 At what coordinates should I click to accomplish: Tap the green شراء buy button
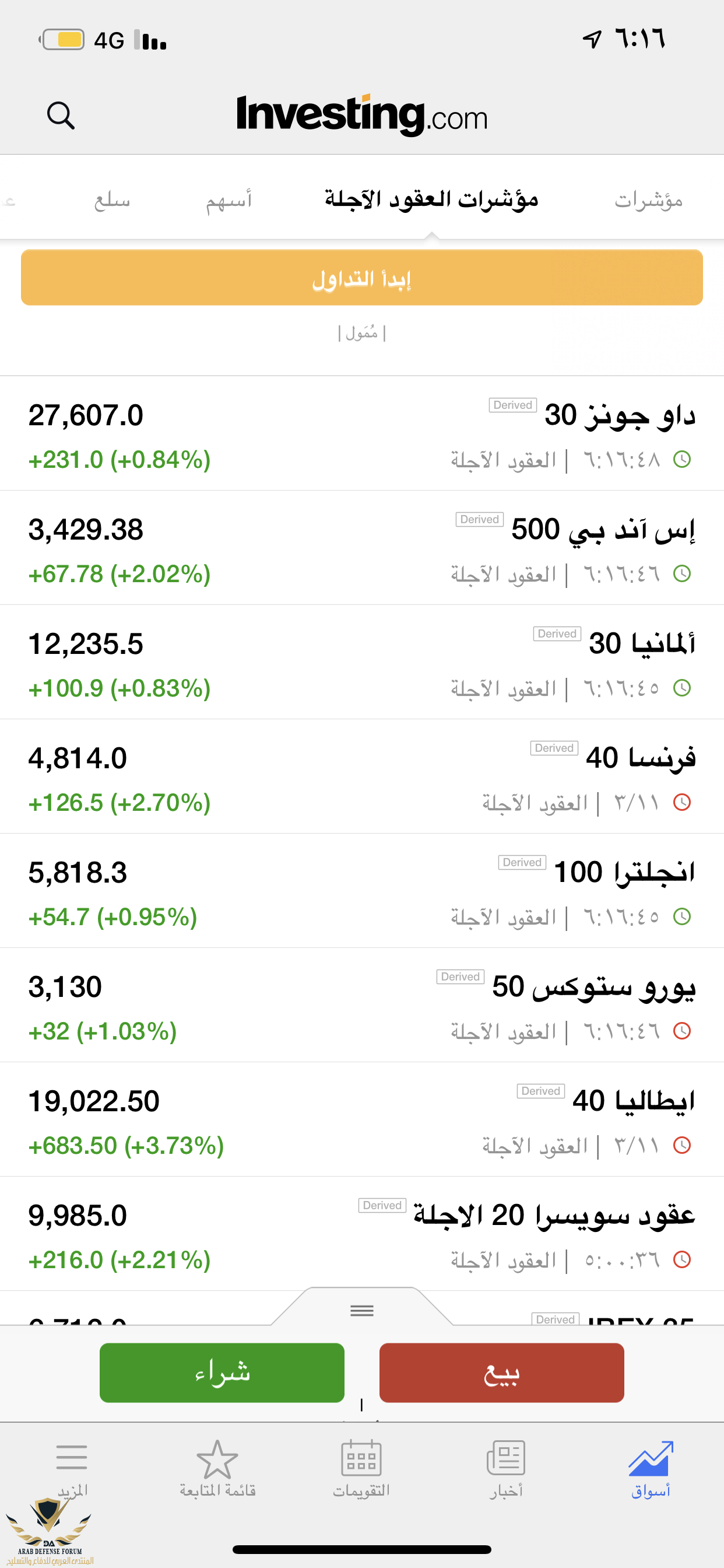(222, 1373)
